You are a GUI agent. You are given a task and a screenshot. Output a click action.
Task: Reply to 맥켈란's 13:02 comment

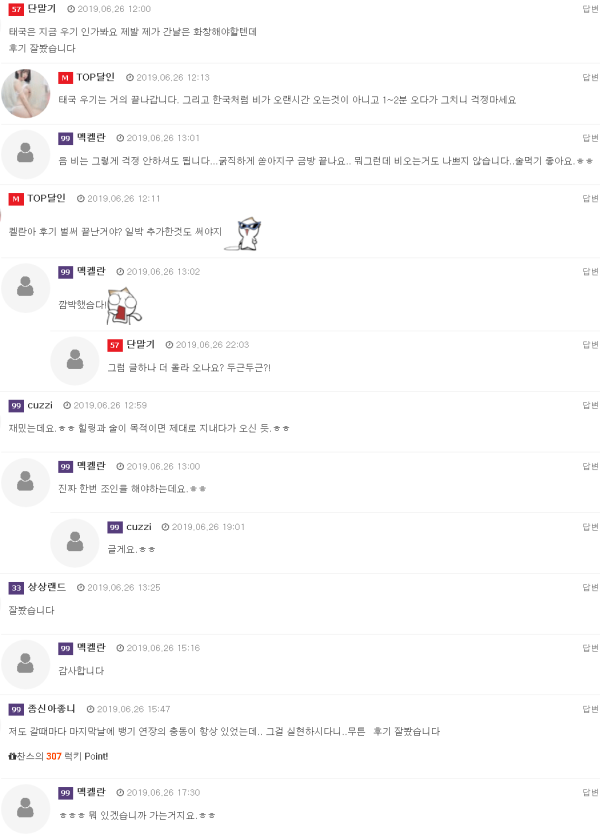(x=590, y=272)
